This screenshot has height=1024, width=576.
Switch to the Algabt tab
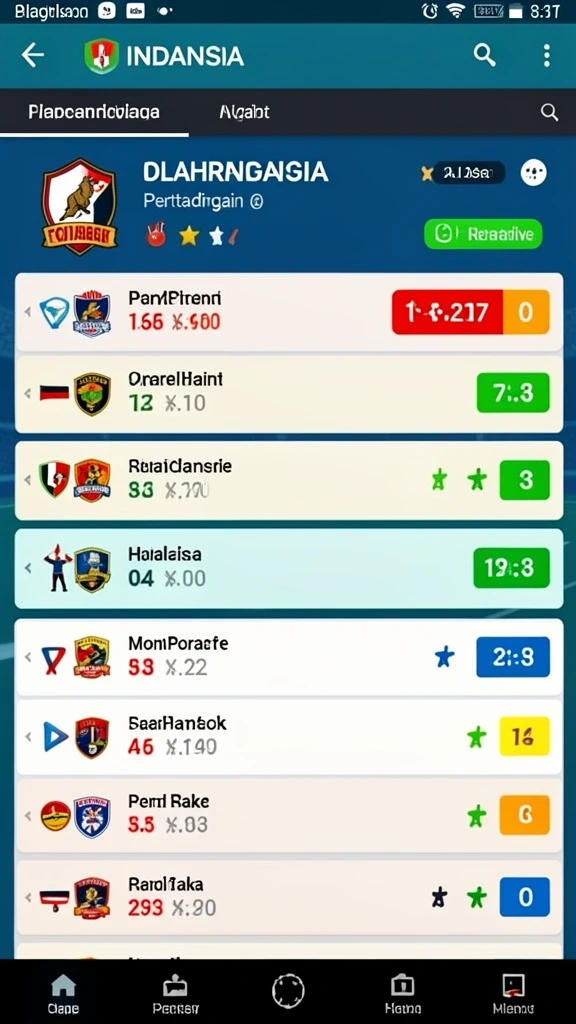(x=244, y=112)
